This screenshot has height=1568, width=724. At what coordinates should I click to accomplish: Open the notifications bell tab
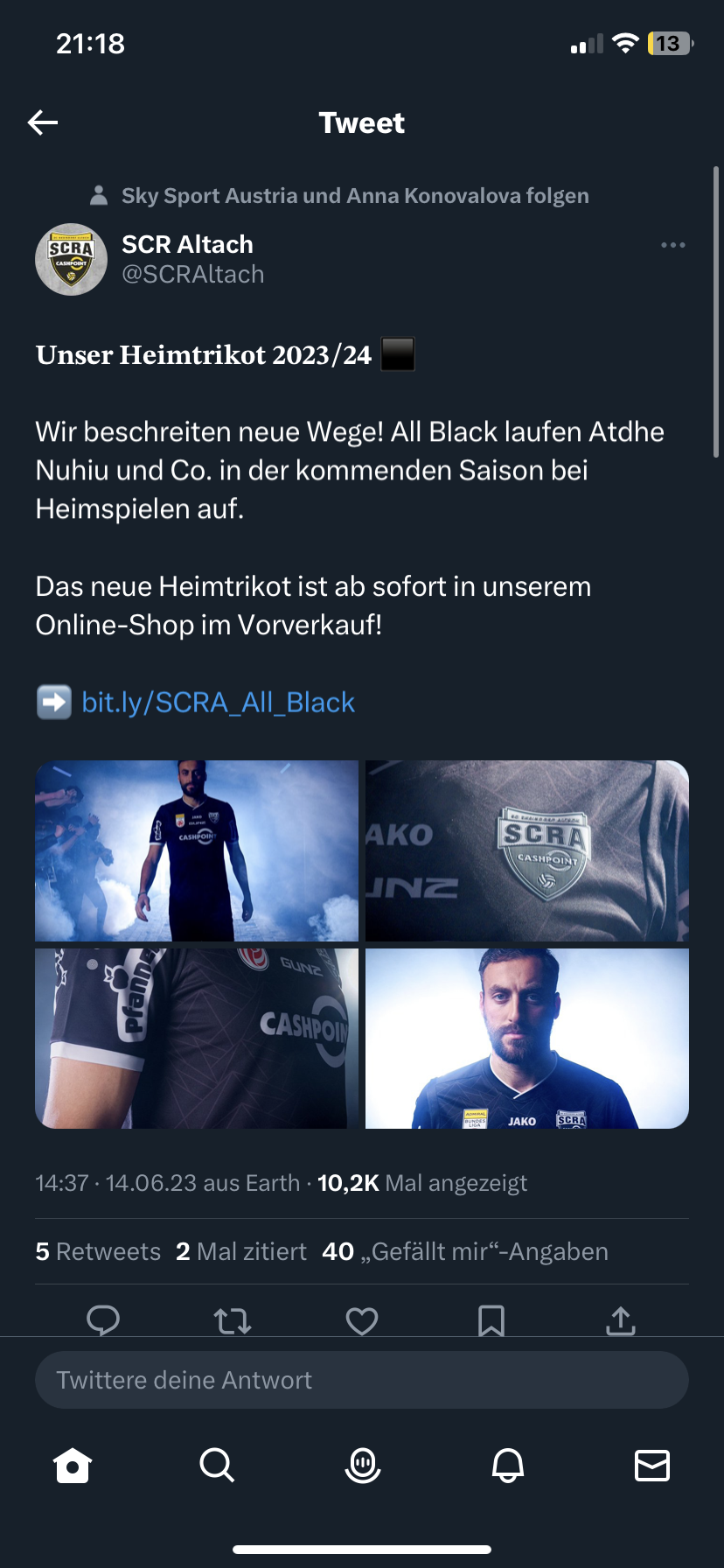(x=508, y=1465)
